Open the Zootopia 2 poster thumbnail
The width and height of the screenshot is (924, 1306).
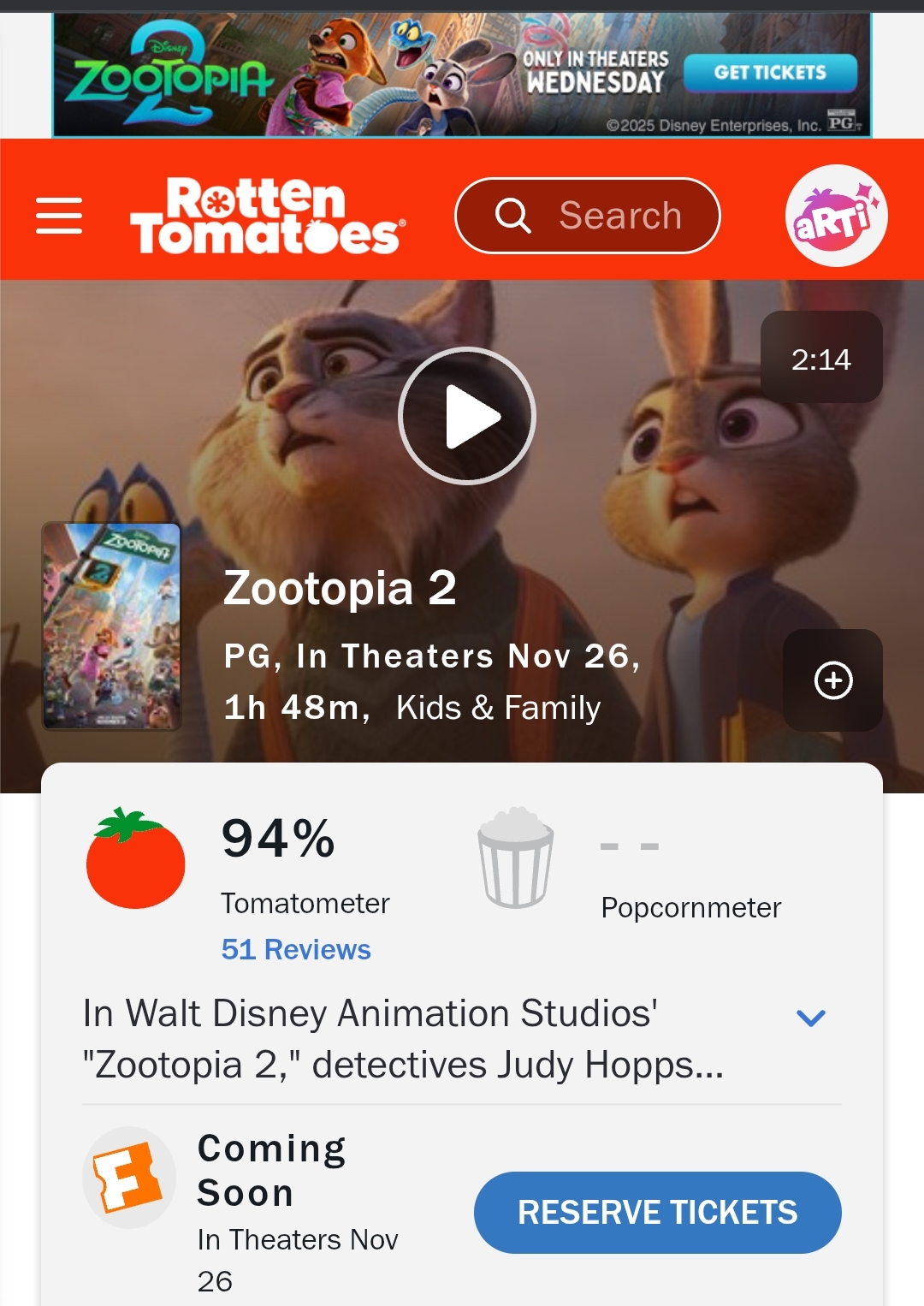(x=112, y=626)
